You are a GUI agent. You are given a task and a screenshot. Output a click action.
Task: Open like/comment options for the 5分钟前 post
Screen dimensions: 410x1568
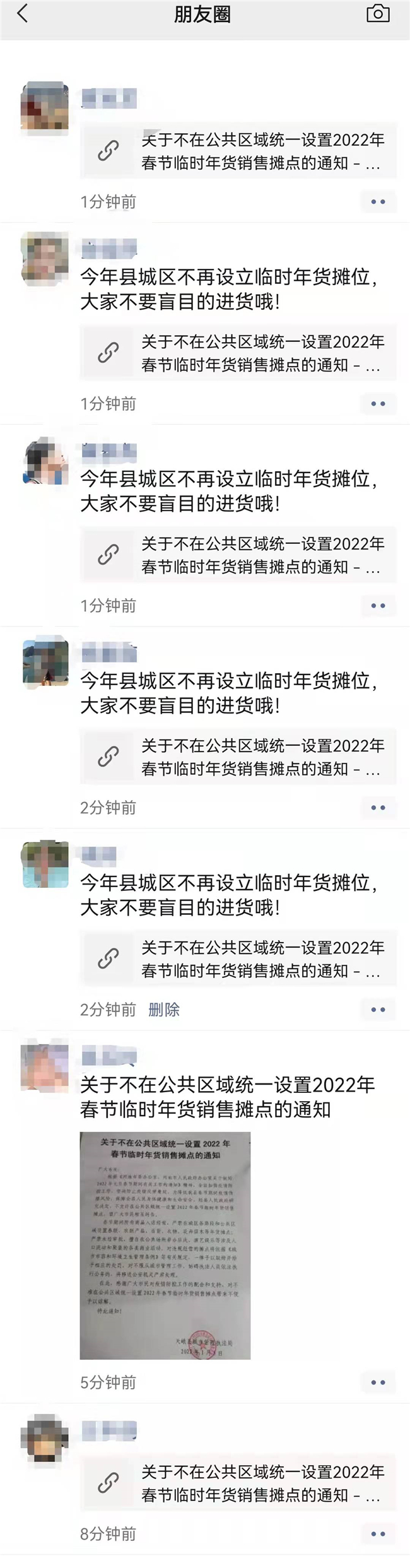coord(378,1382)
